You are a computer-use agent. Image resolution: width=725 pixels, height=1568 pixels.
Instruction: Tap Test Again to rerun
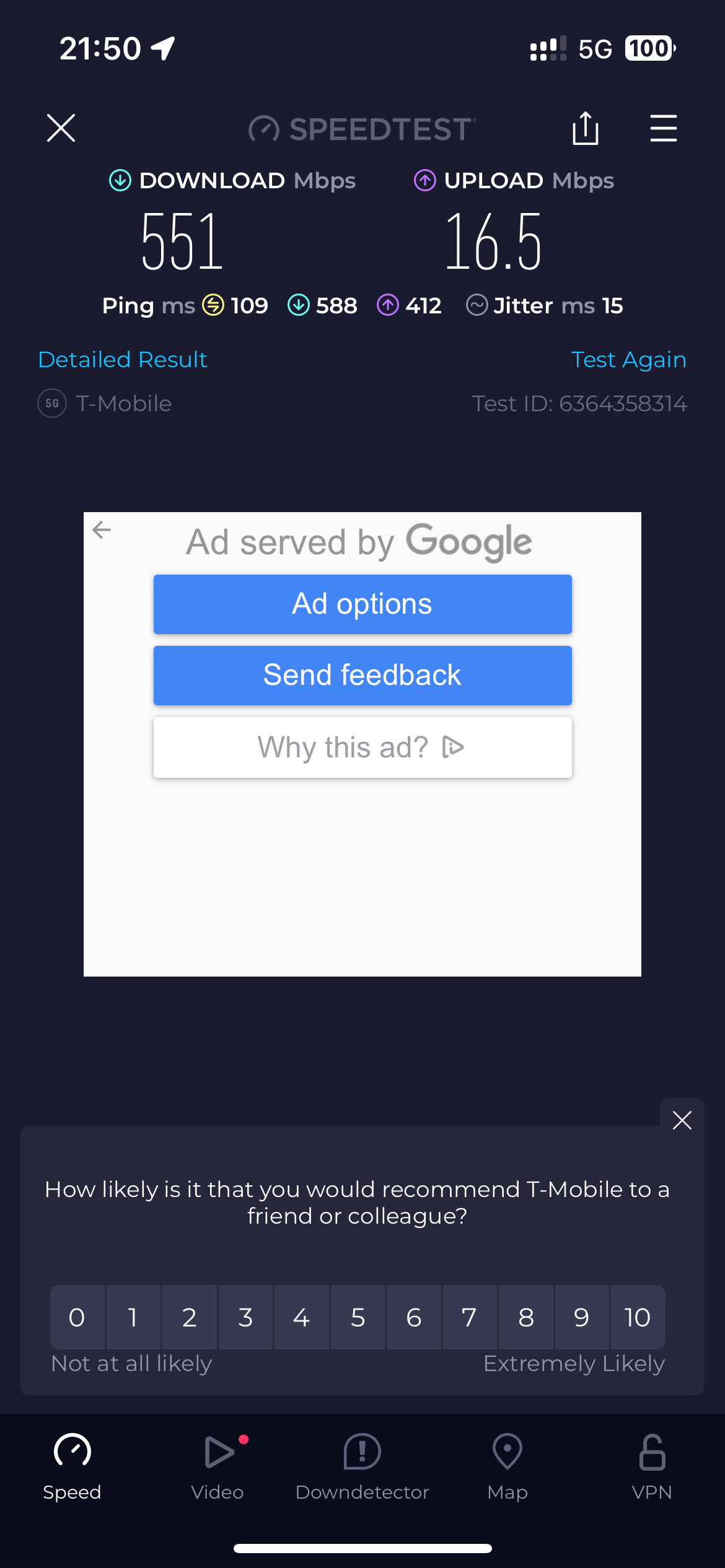coord(628,359)
